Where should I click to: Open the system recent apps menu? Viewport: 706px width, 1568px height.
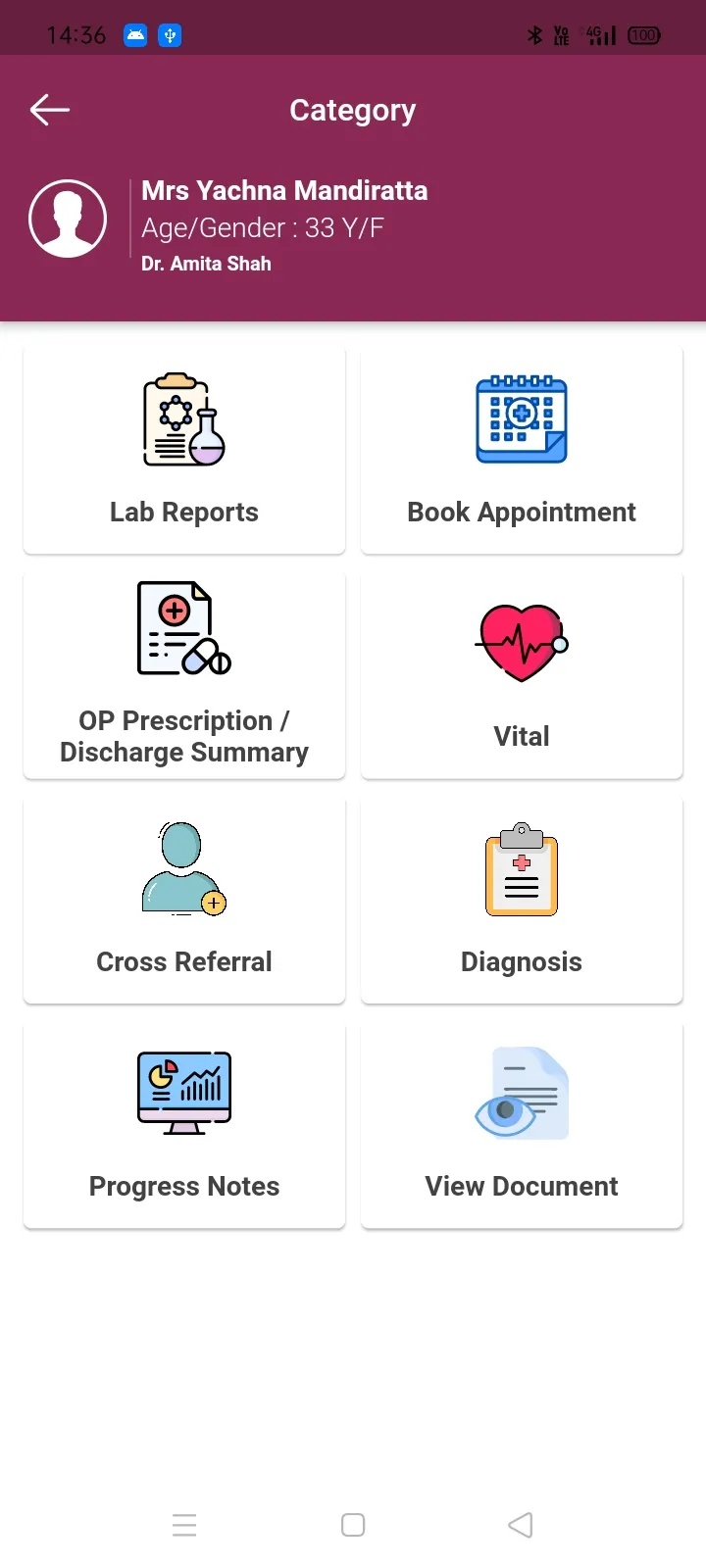tap(184, 1525)
